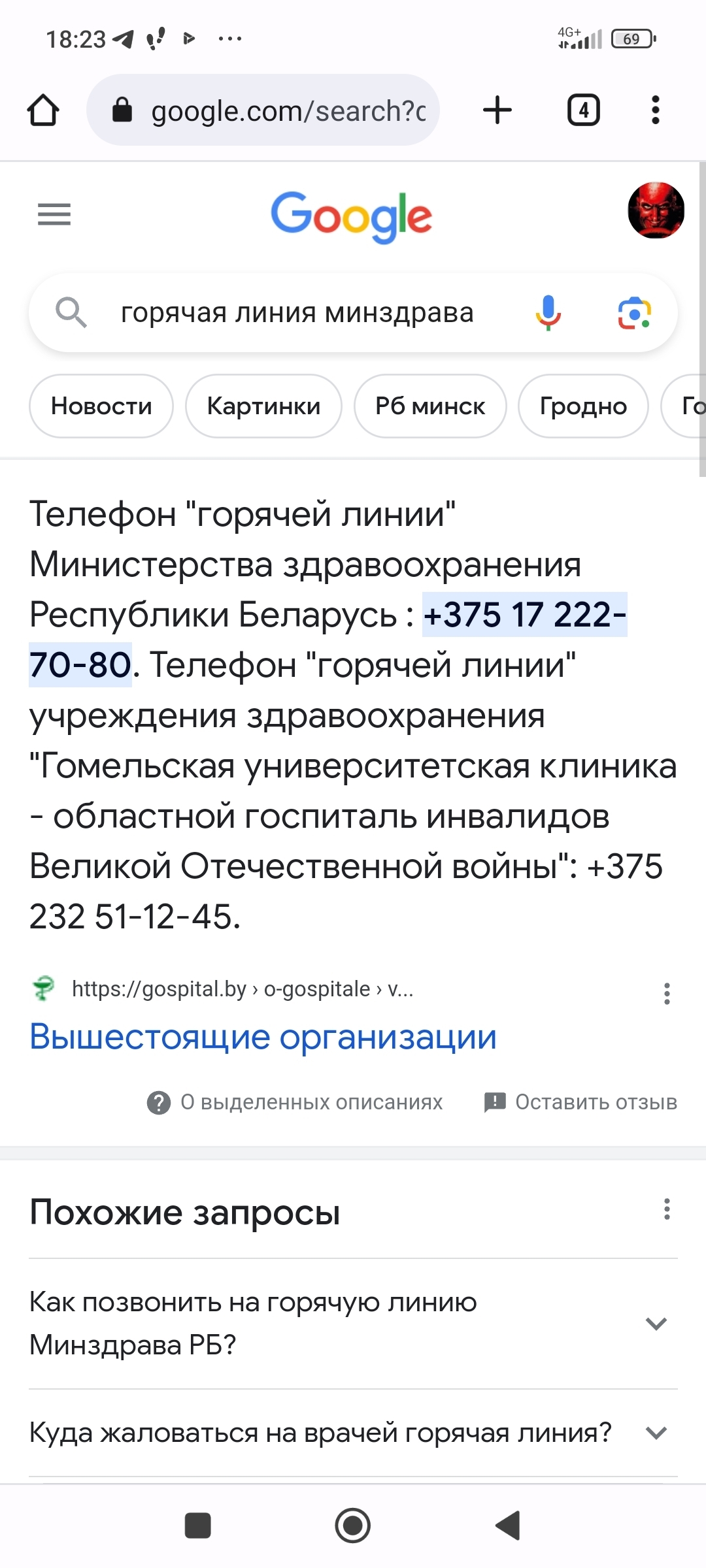Open the browser overflow menu

[x=656, y=110]
